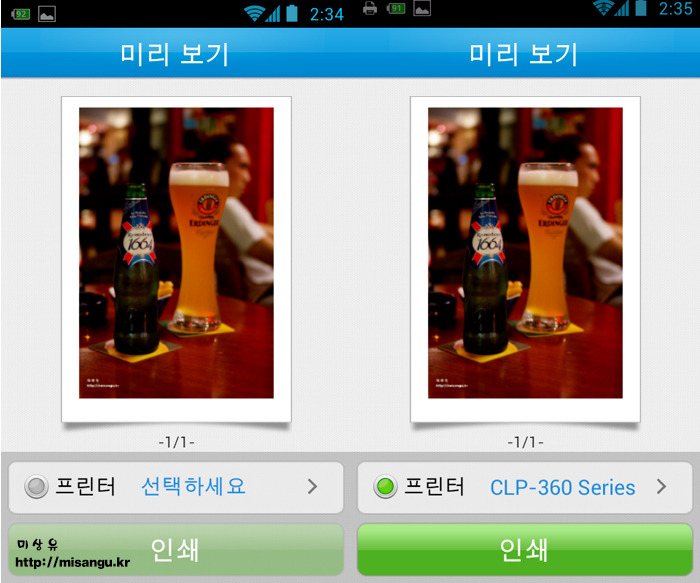Tap 인쇄 button below CLP-360 Series

pos(524,549)
